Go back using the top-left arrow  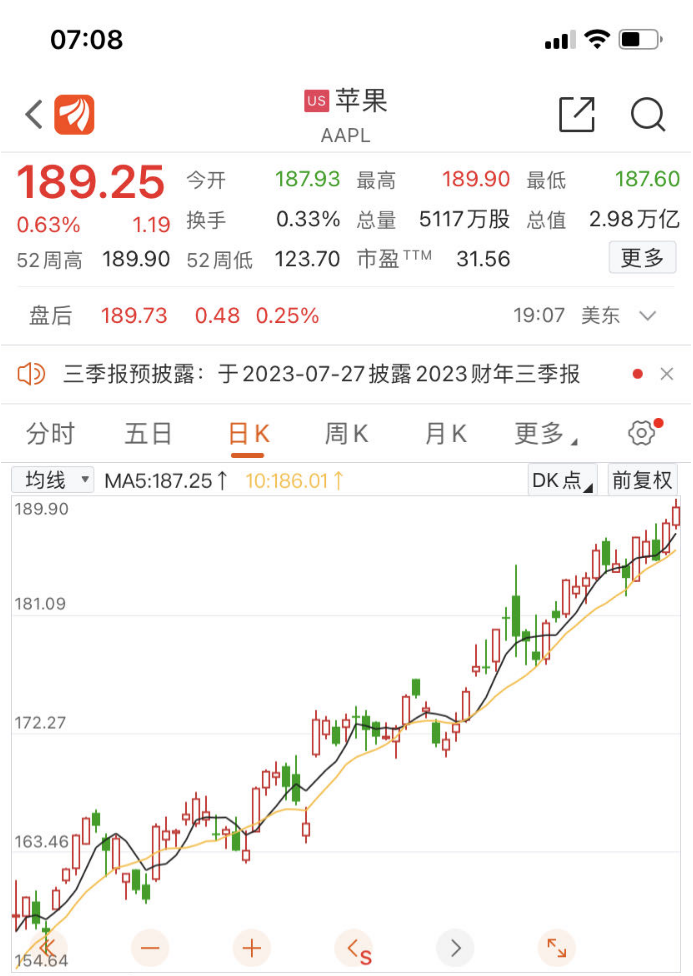point(34,114)
